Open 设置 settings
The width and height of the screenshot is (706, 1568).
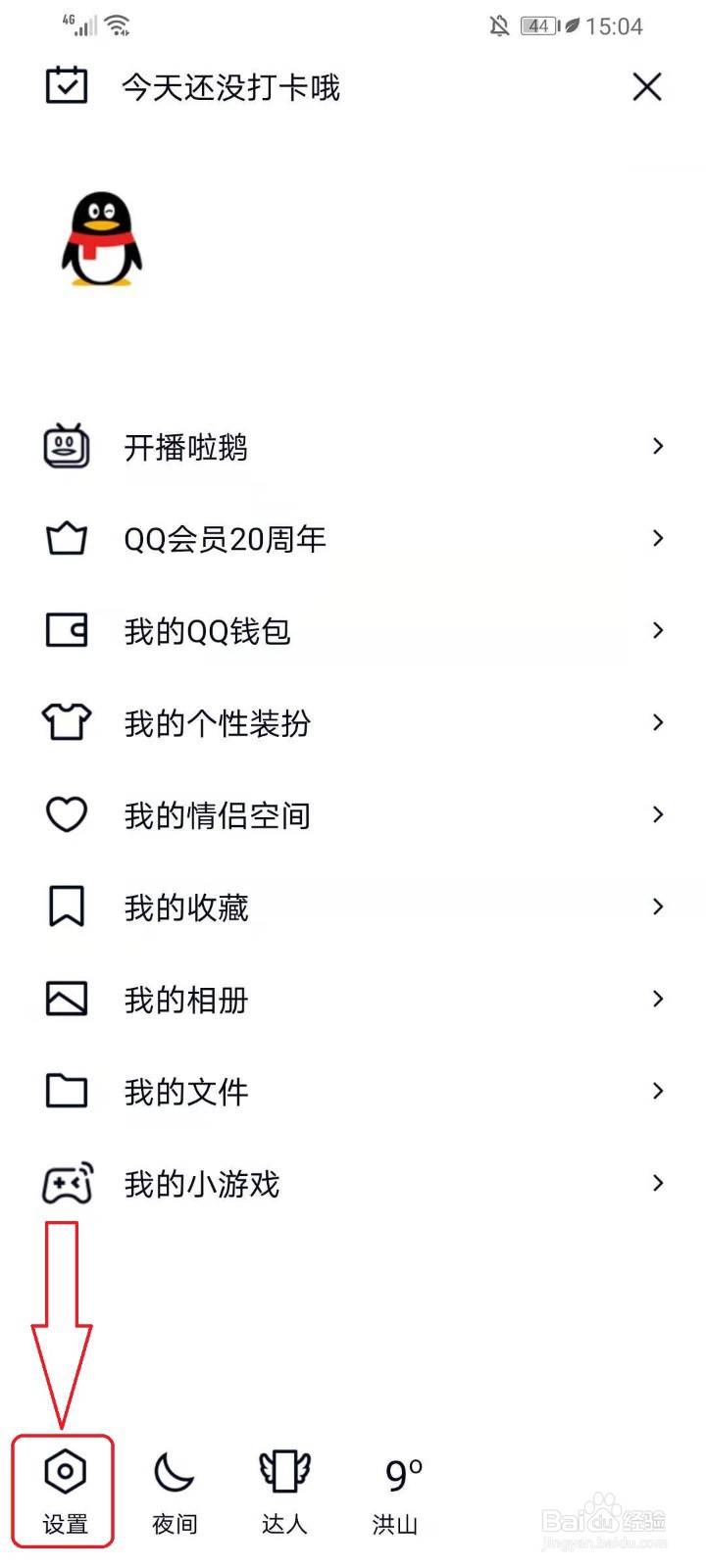tap(65, 1490)
